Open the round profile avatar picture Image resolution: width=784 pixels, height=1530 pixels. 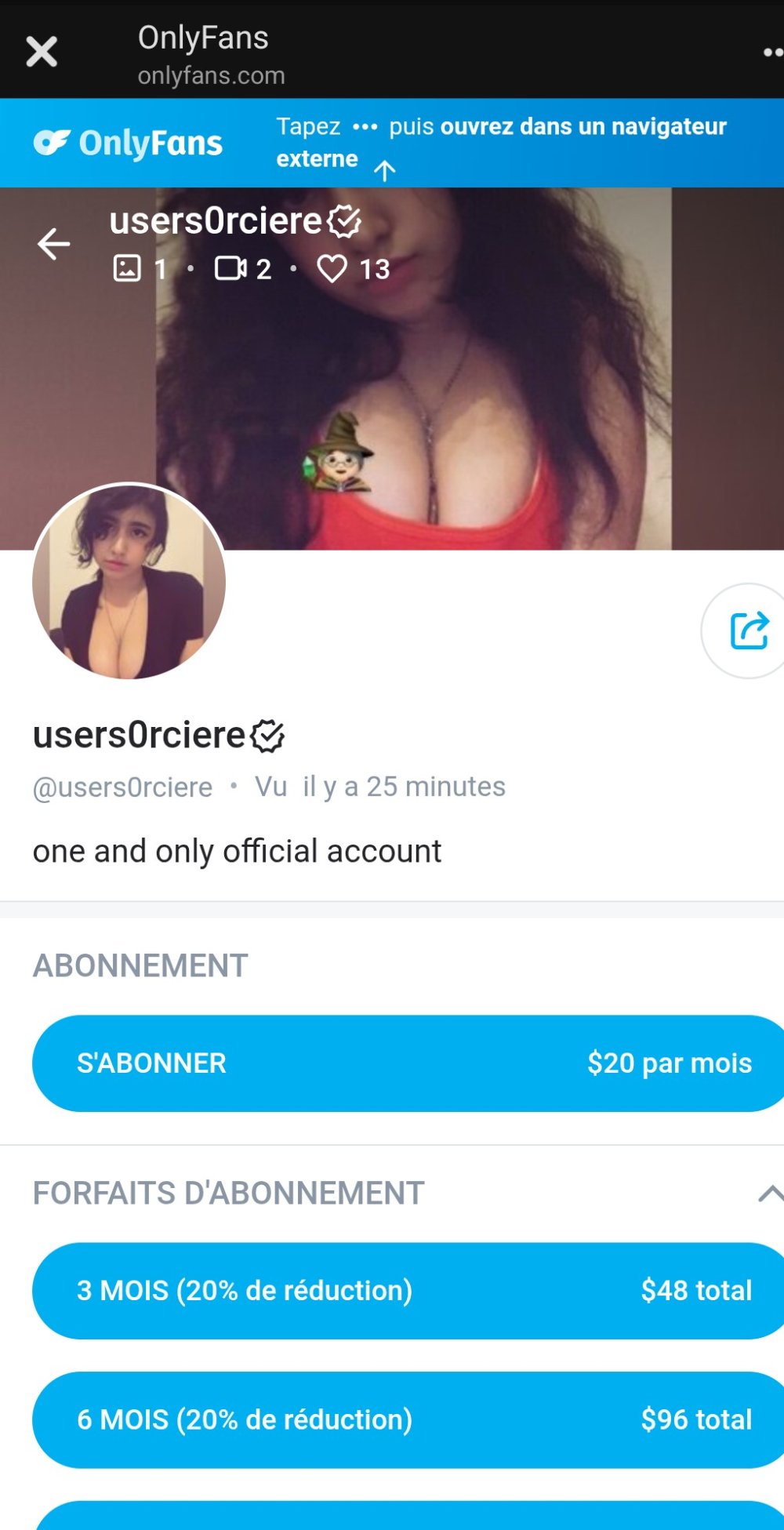(129, 582)
